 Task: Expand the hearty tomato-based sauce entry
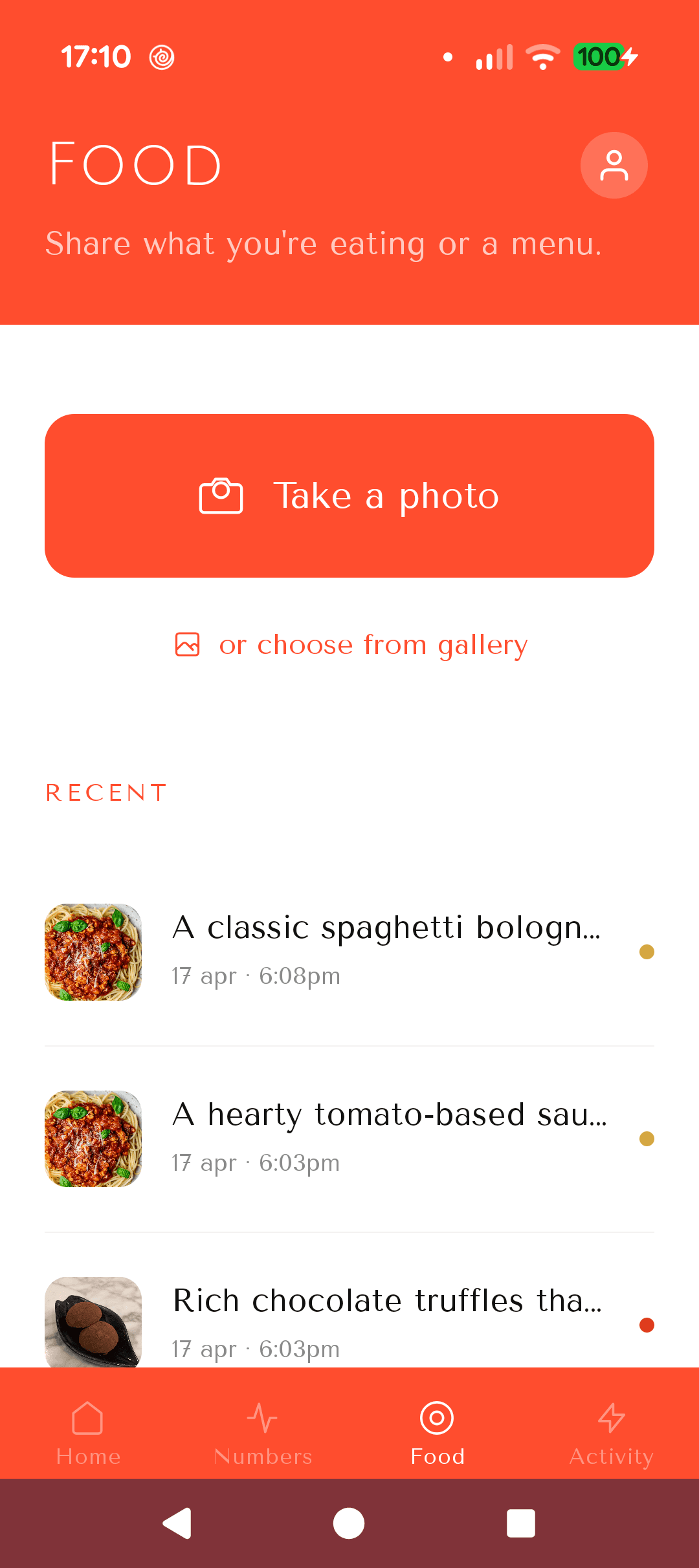[349, 1139]
